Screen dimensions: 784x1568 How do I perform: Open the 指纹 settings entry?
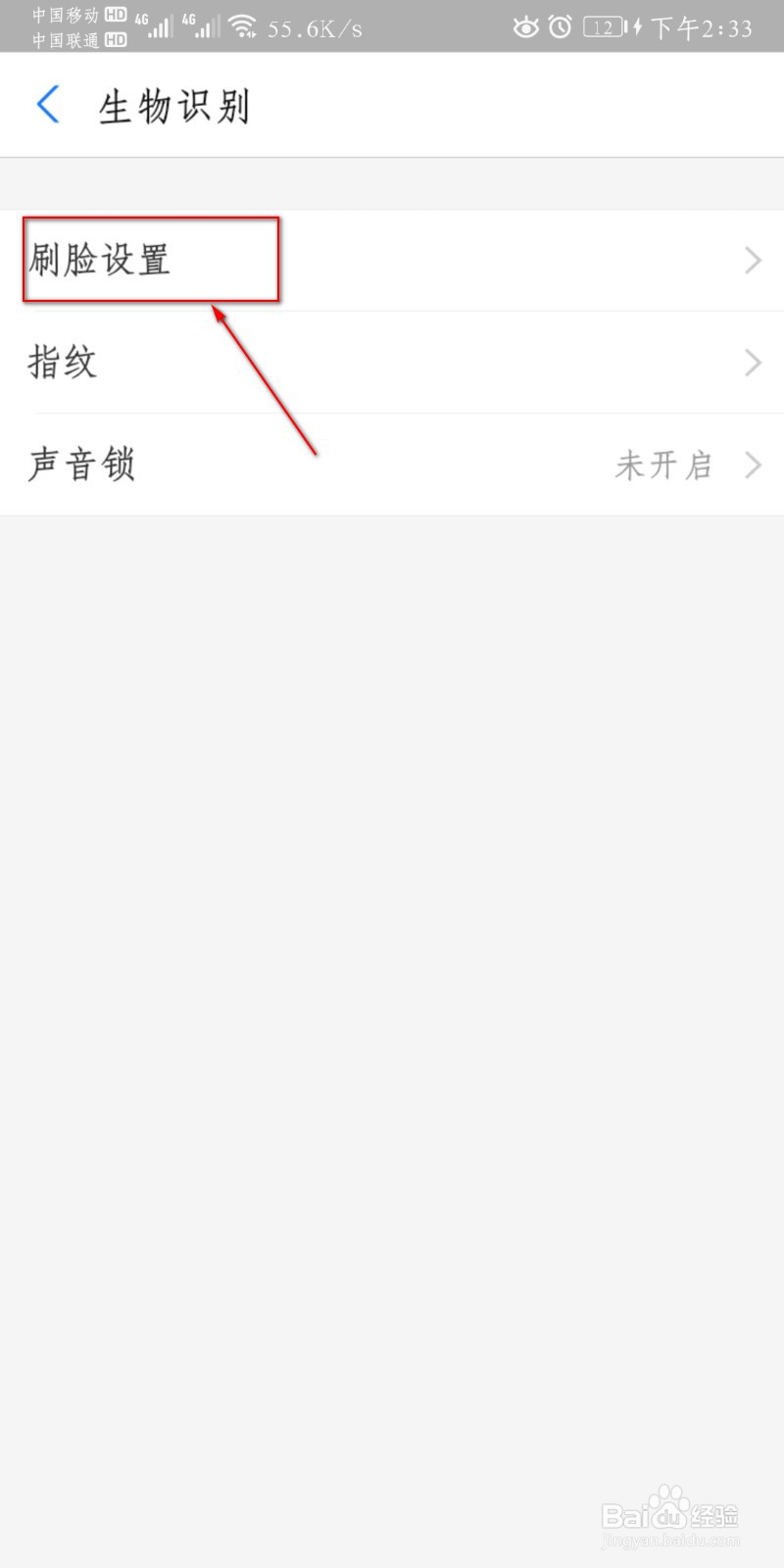click(62, 363)
